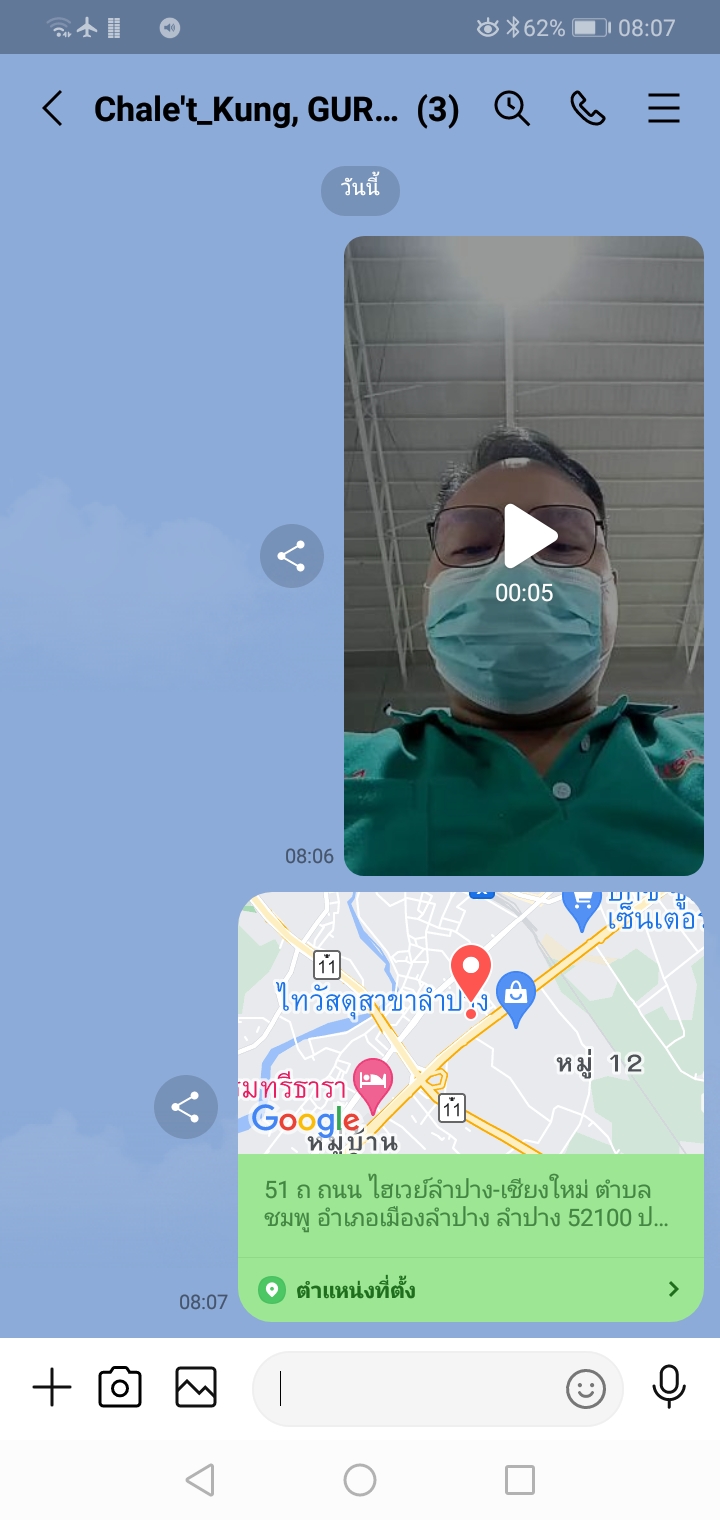Open the emoji and sticker picker

(586, 1388)
